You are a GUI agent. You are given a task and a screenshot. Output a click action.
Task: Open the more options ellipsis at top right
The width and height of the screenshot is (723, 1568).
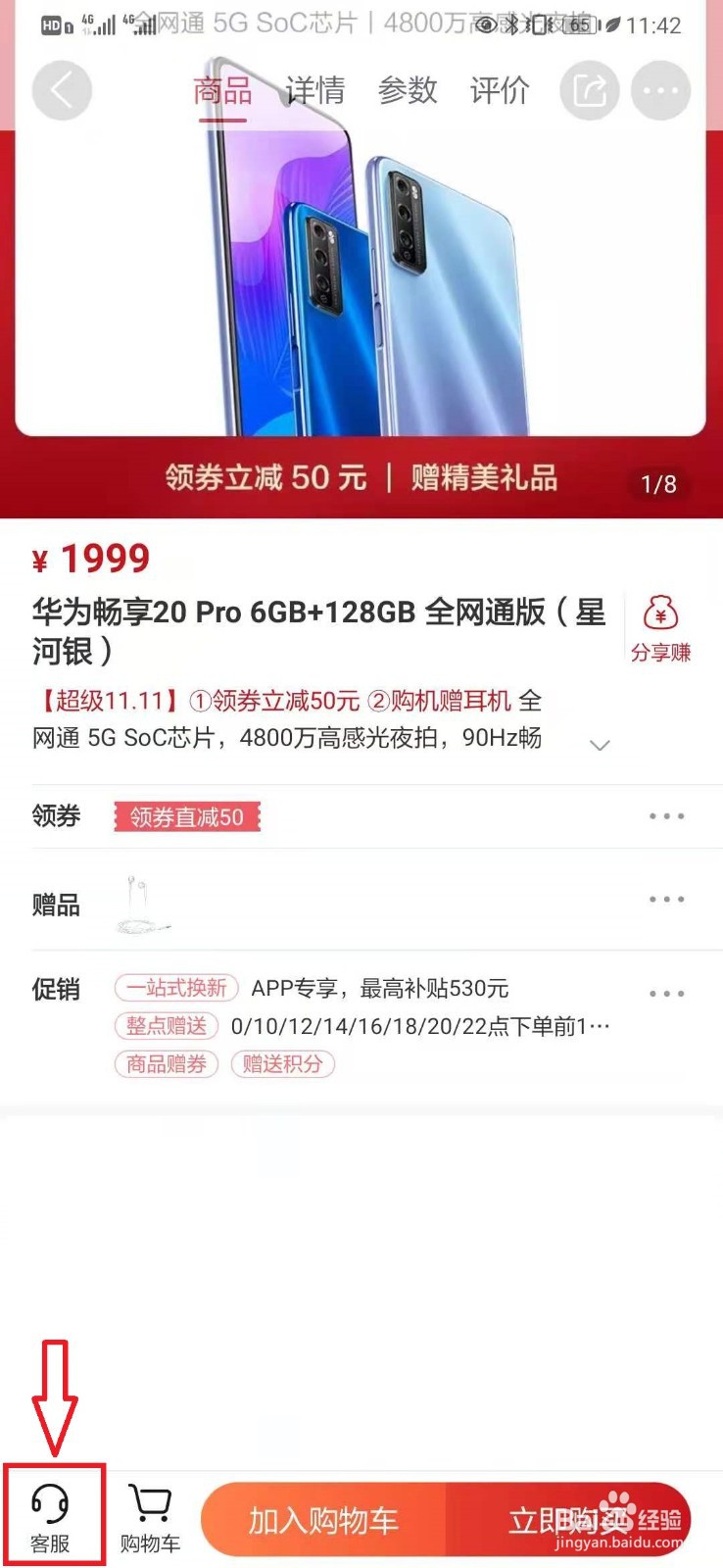click(660, 89)
